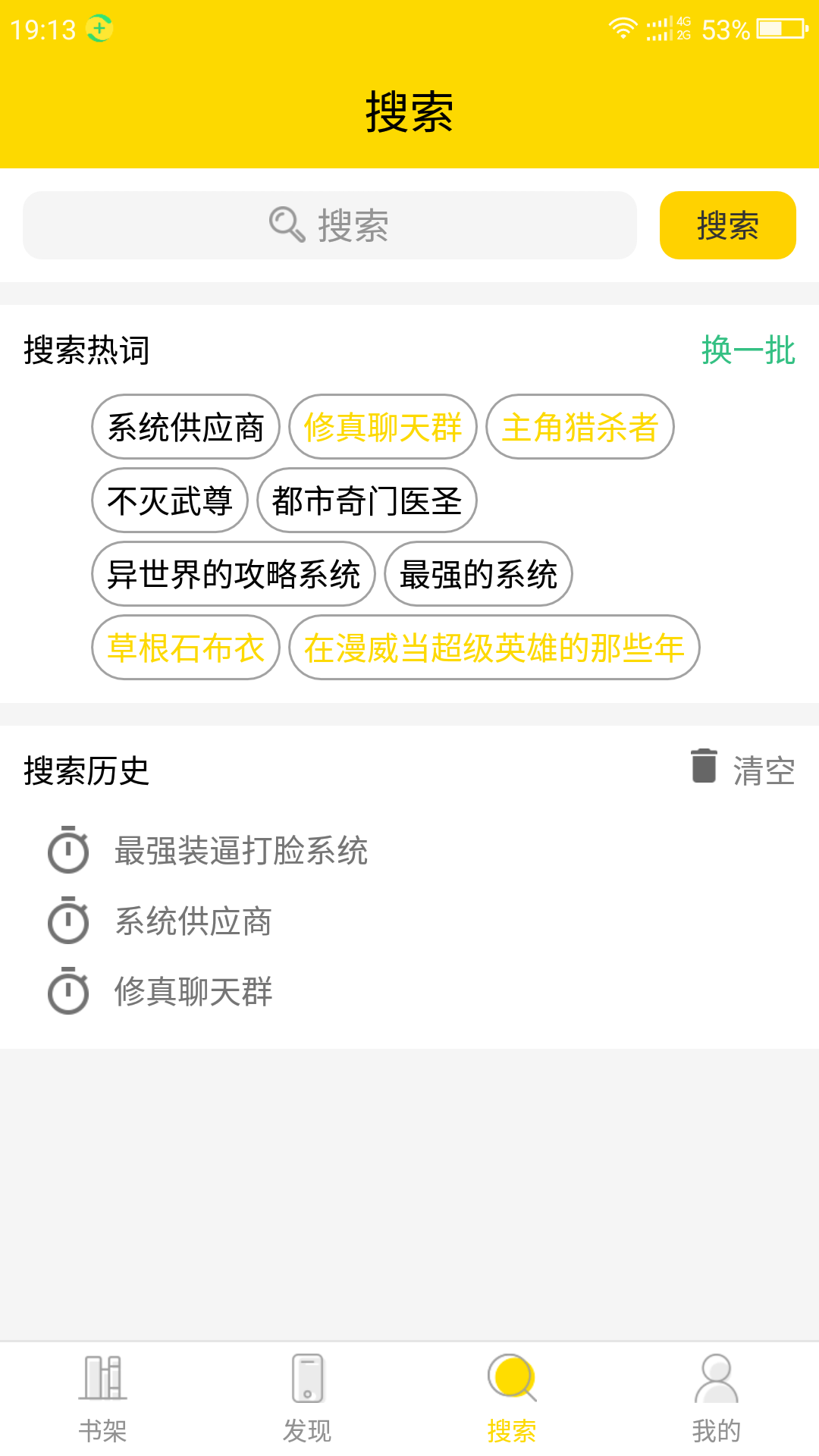819x1456 pixels.
Task: Tap the clock icon beside 修真聊天群
Action: (x=68, y=990)
